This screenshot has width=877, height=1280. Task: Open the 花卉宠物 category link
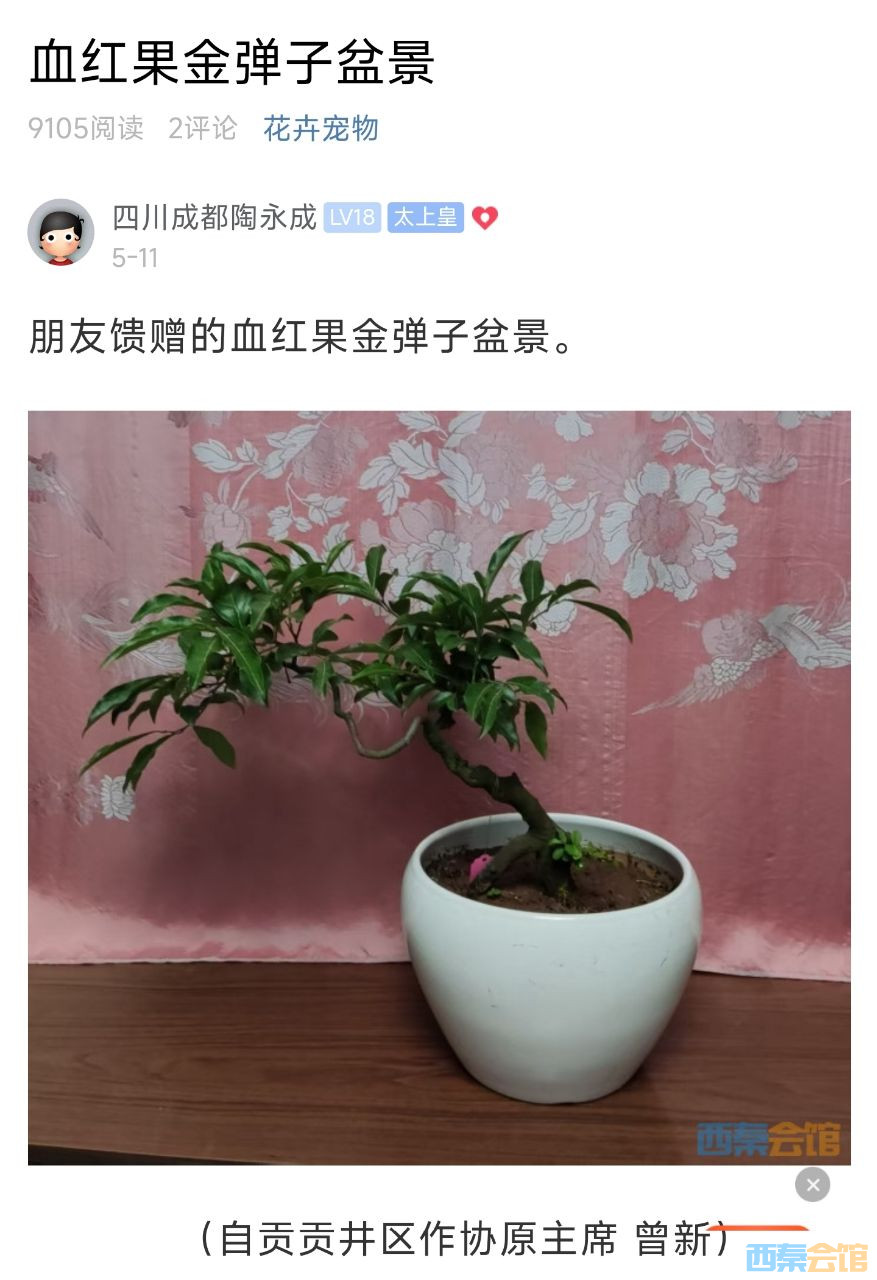pyautogui.click(x=321, y=128)
